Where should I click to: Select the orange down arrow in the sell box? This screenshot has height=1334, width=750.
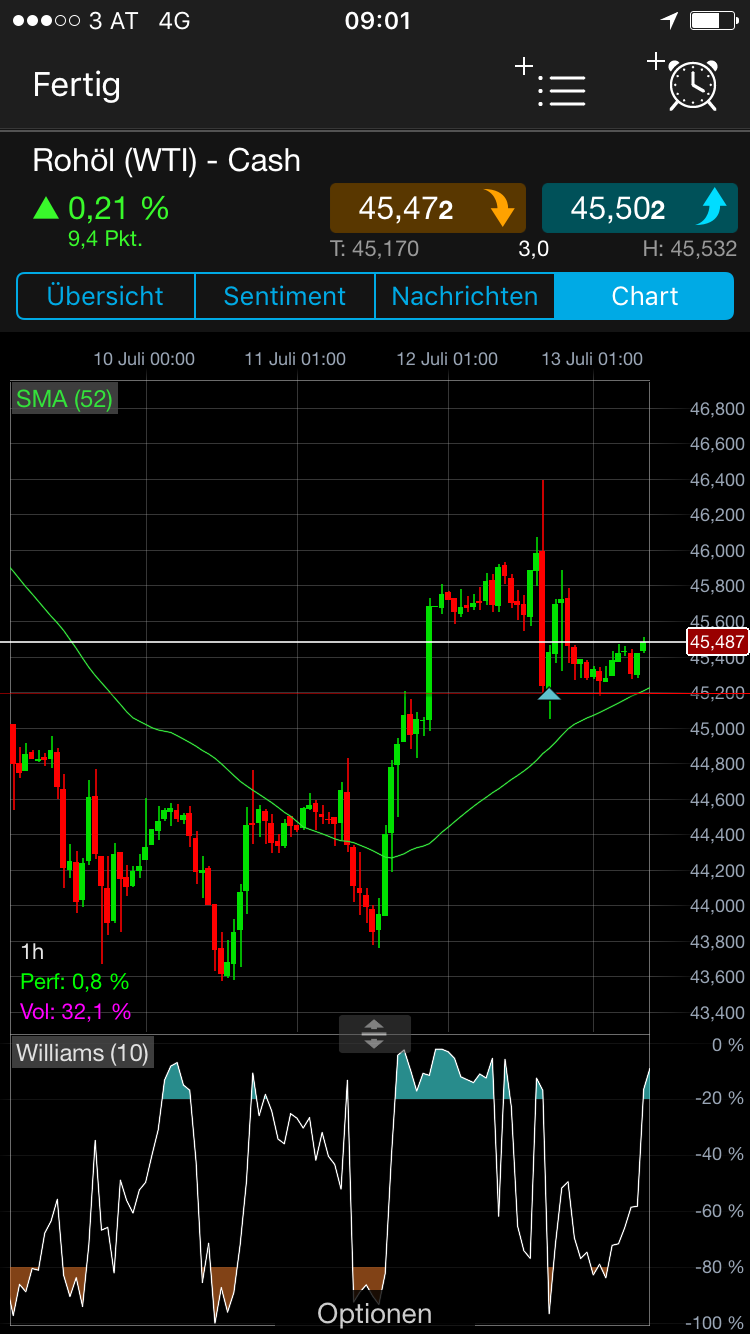[503, 208]
